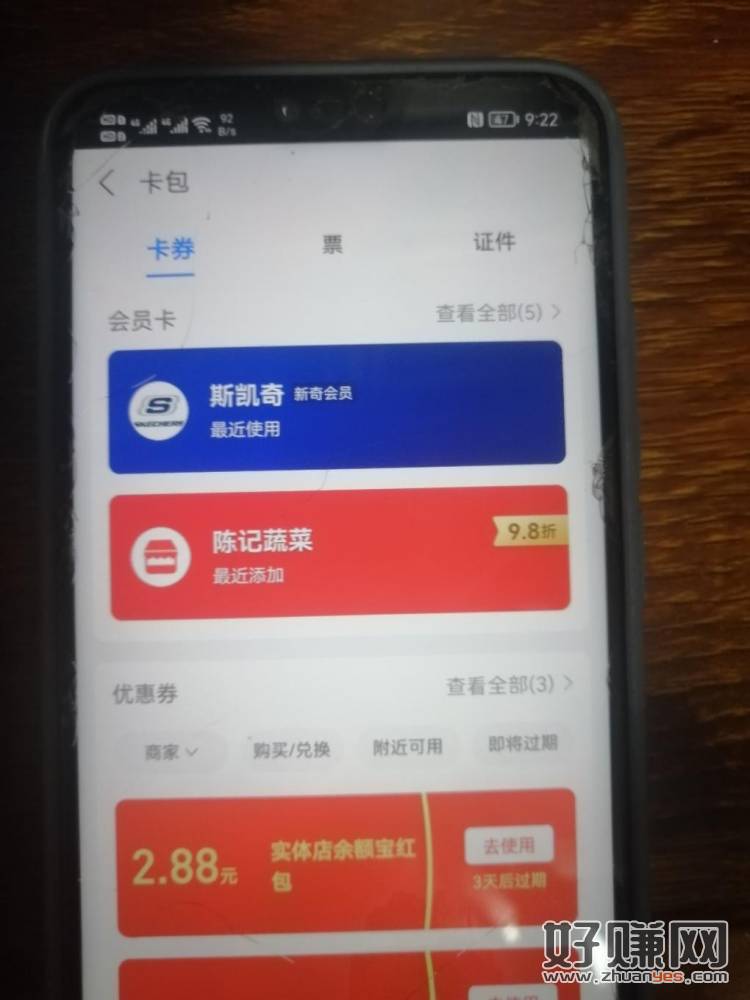Image resolution: width=750 pixels, height=1000 pixels.
Task: Switch to the 证件 tab
Action: 494,243
